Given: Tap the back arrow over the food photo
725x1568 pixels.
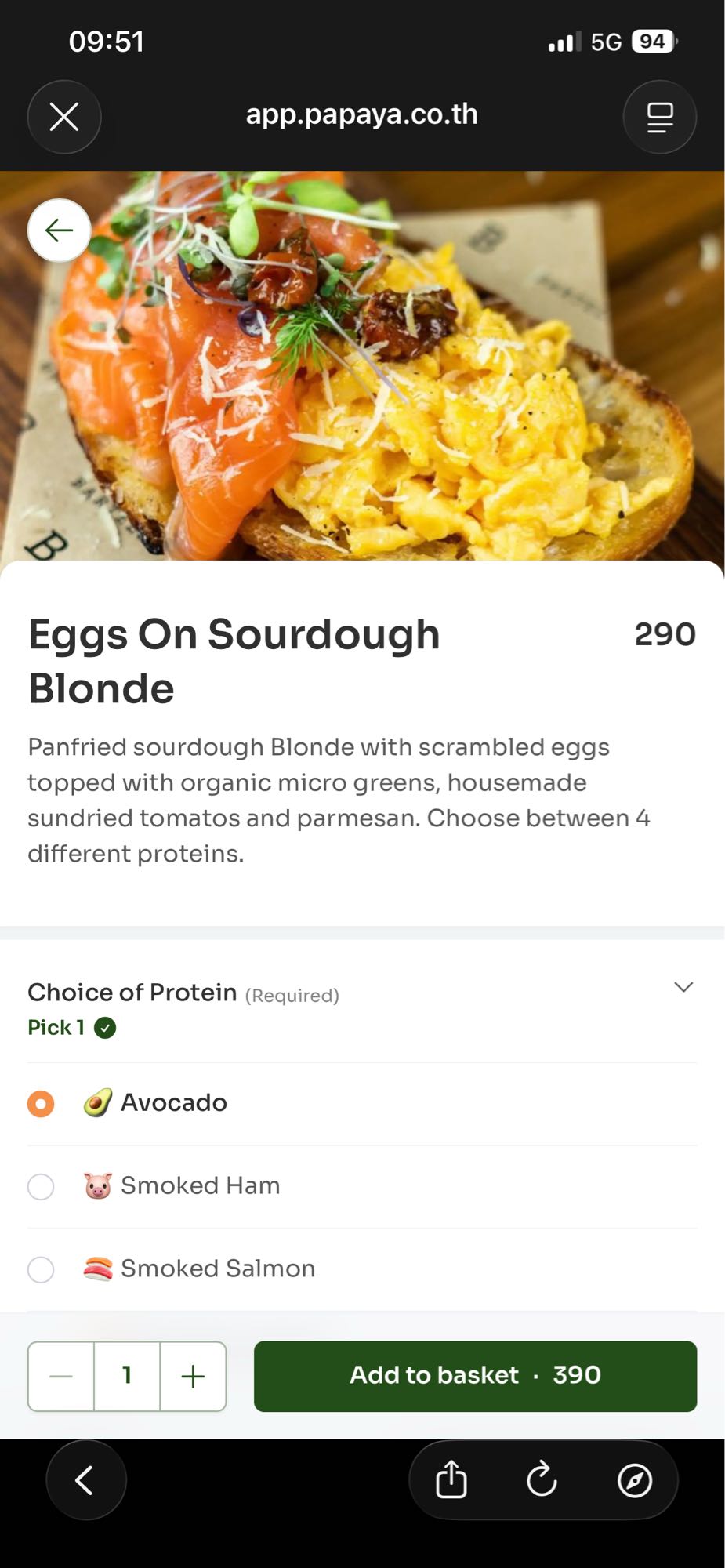Looking at the screenshot, I should [x=58, y=230].
